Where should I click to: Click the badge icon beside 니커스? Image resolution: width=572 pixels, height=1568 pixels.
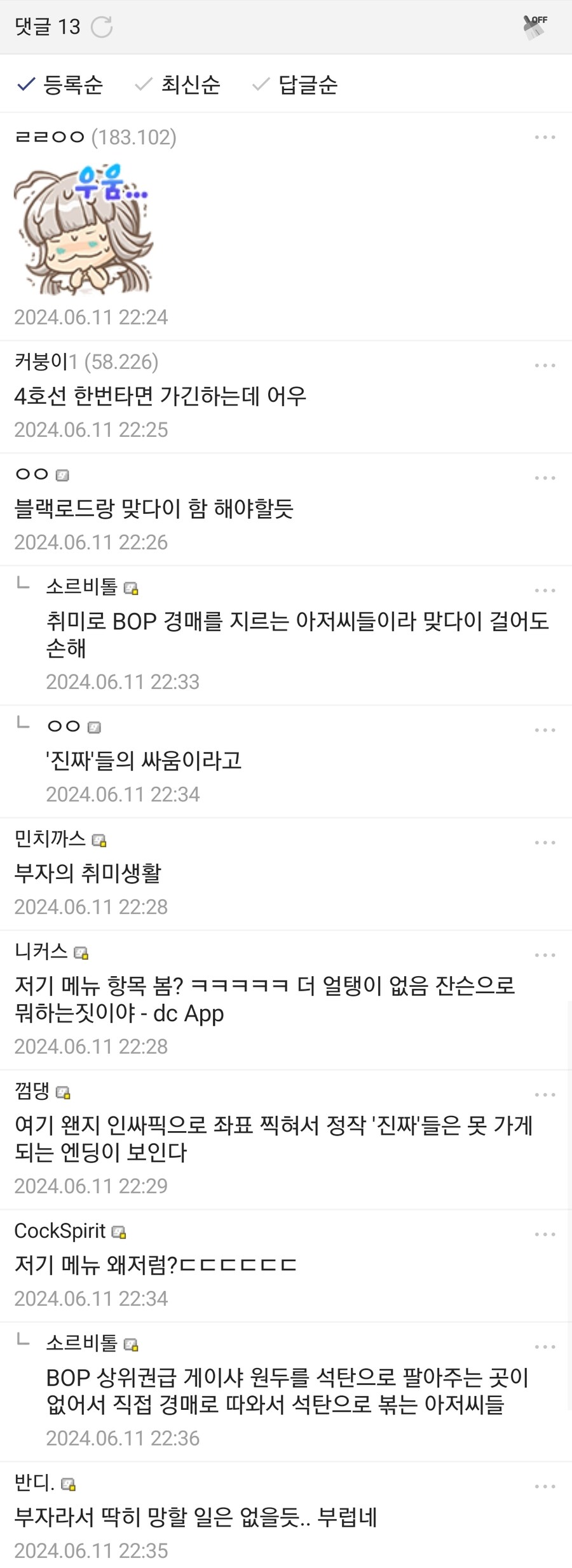[x=81, y=952]
